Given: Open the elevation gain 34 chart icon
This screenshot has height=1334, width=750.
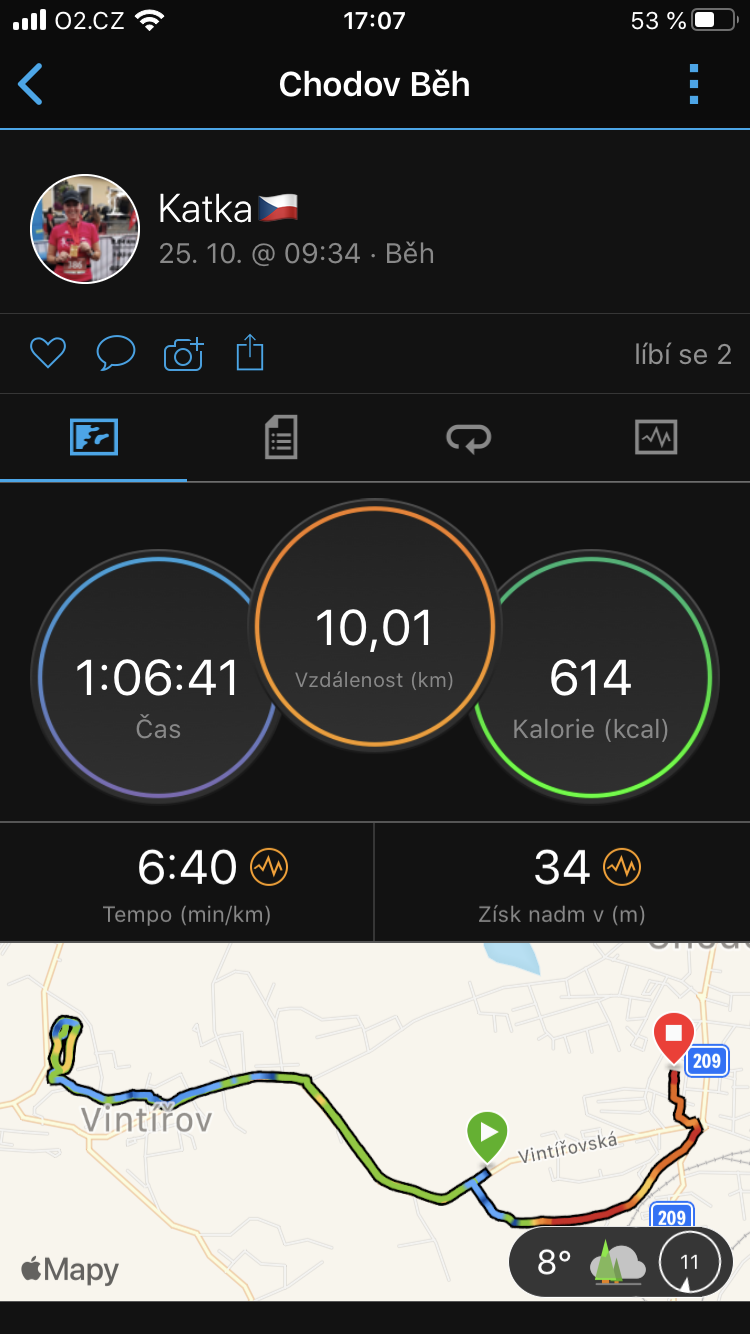Looking at the screenshot, I should tap(622, 867).
